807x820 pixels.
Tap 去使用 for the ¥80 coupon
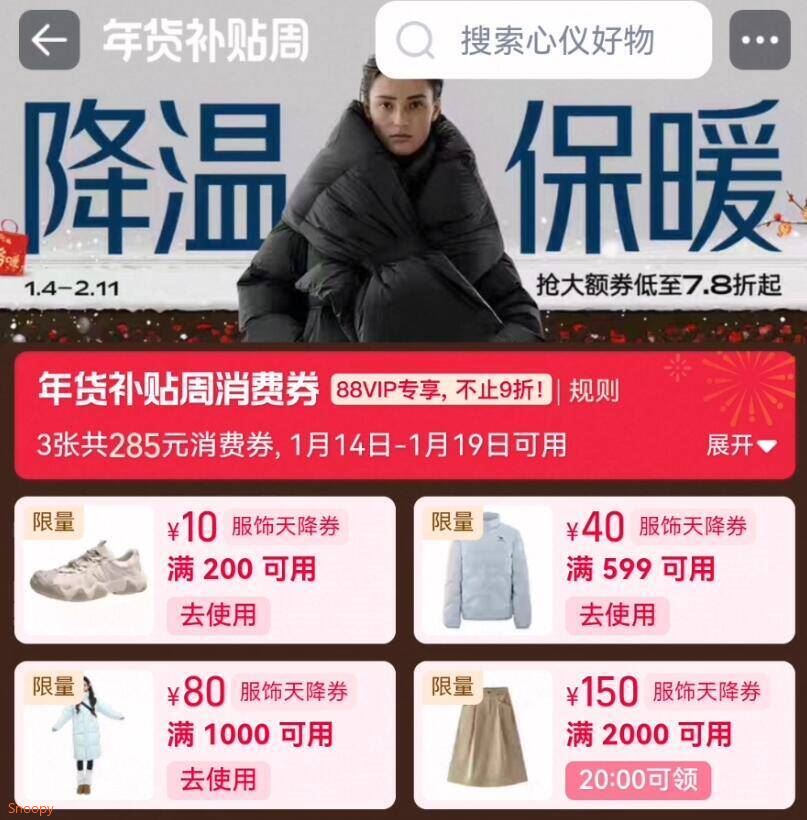218,779
